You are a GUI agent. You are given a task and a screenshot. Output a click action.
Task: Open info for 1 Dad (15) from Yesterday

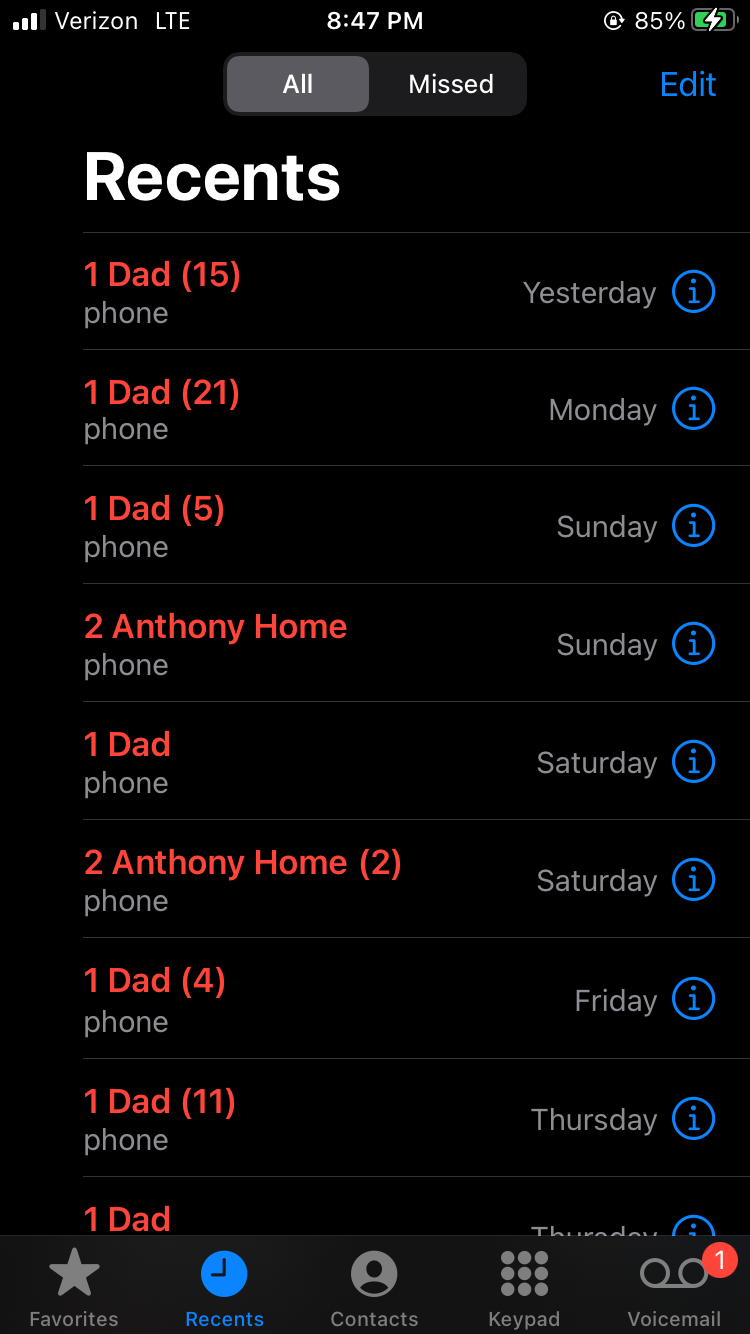coord(693,292)
